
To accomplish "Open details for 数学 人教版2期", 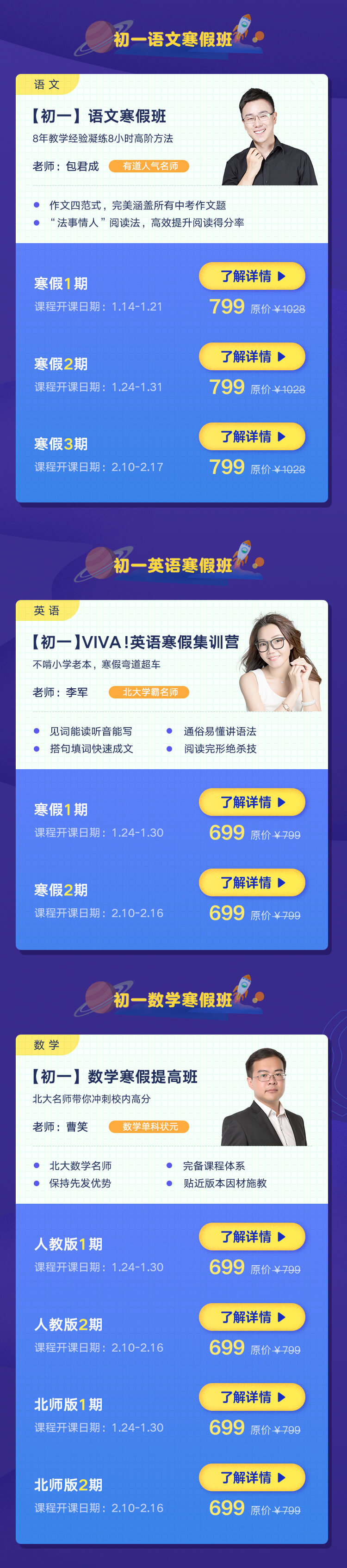I will [251, 1317].
